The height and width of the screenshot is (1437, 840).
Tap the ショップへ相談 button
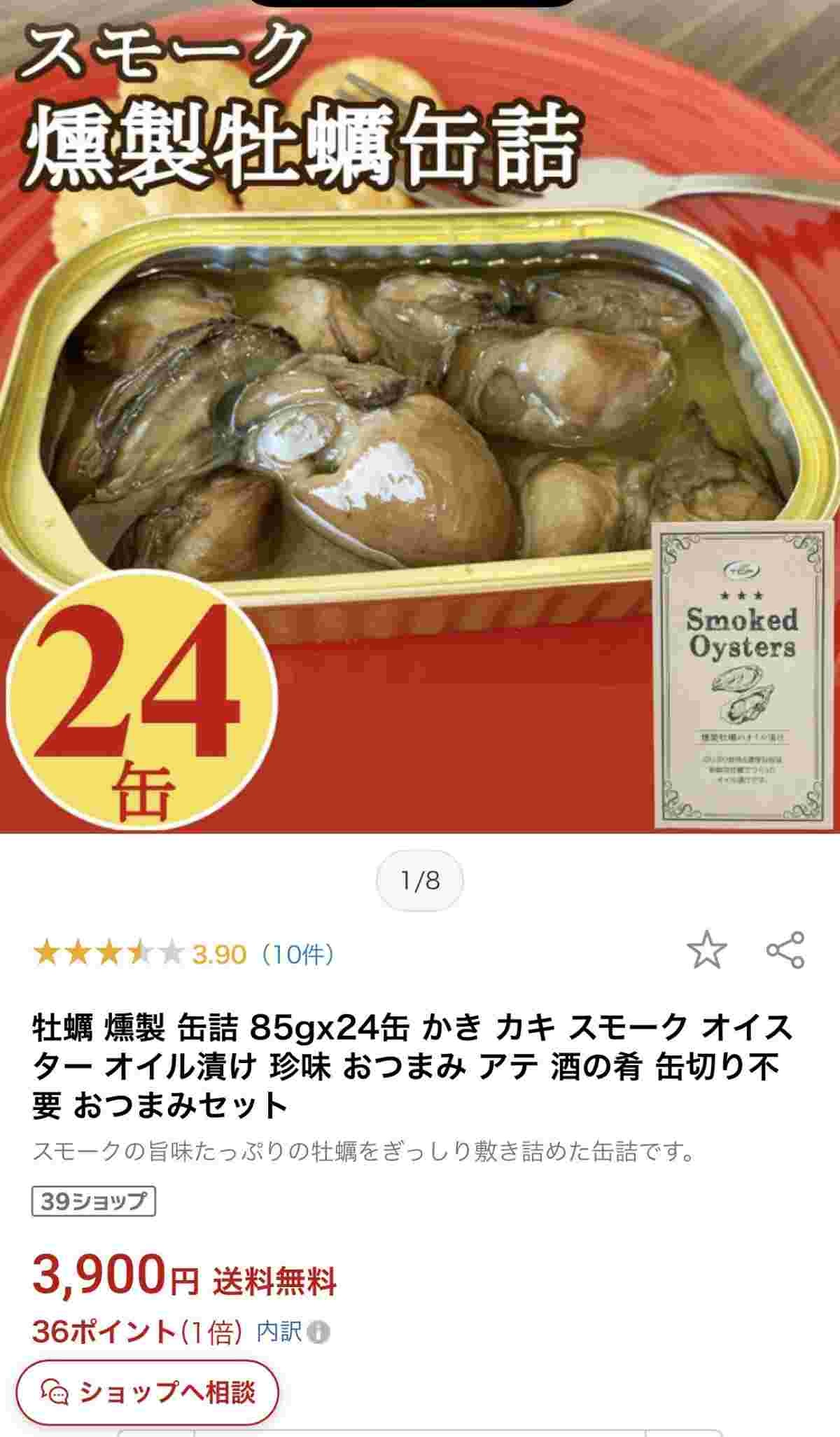147,1392
